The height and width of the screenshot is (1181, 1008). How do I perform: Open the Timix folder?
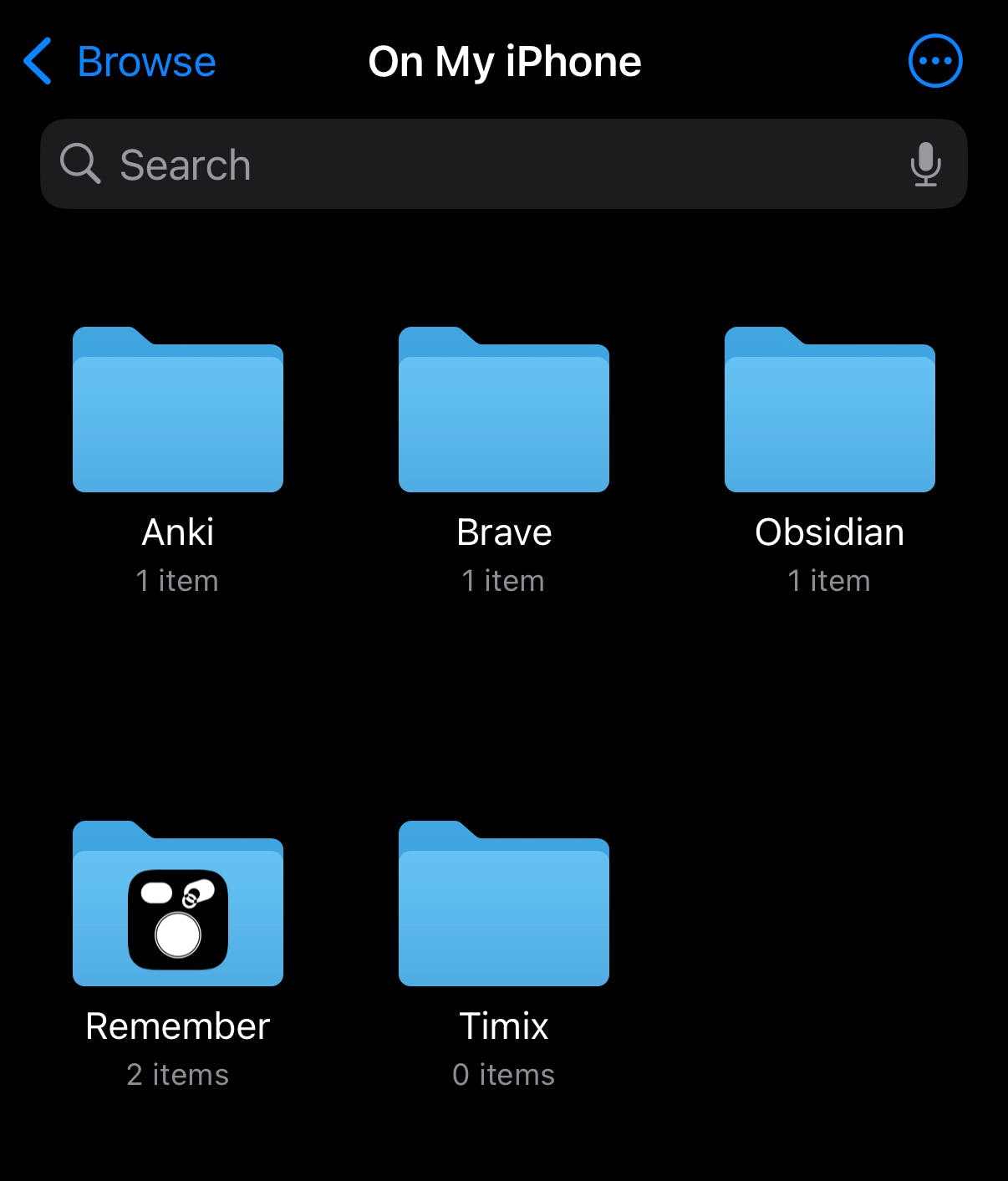(x=504, y=904)
